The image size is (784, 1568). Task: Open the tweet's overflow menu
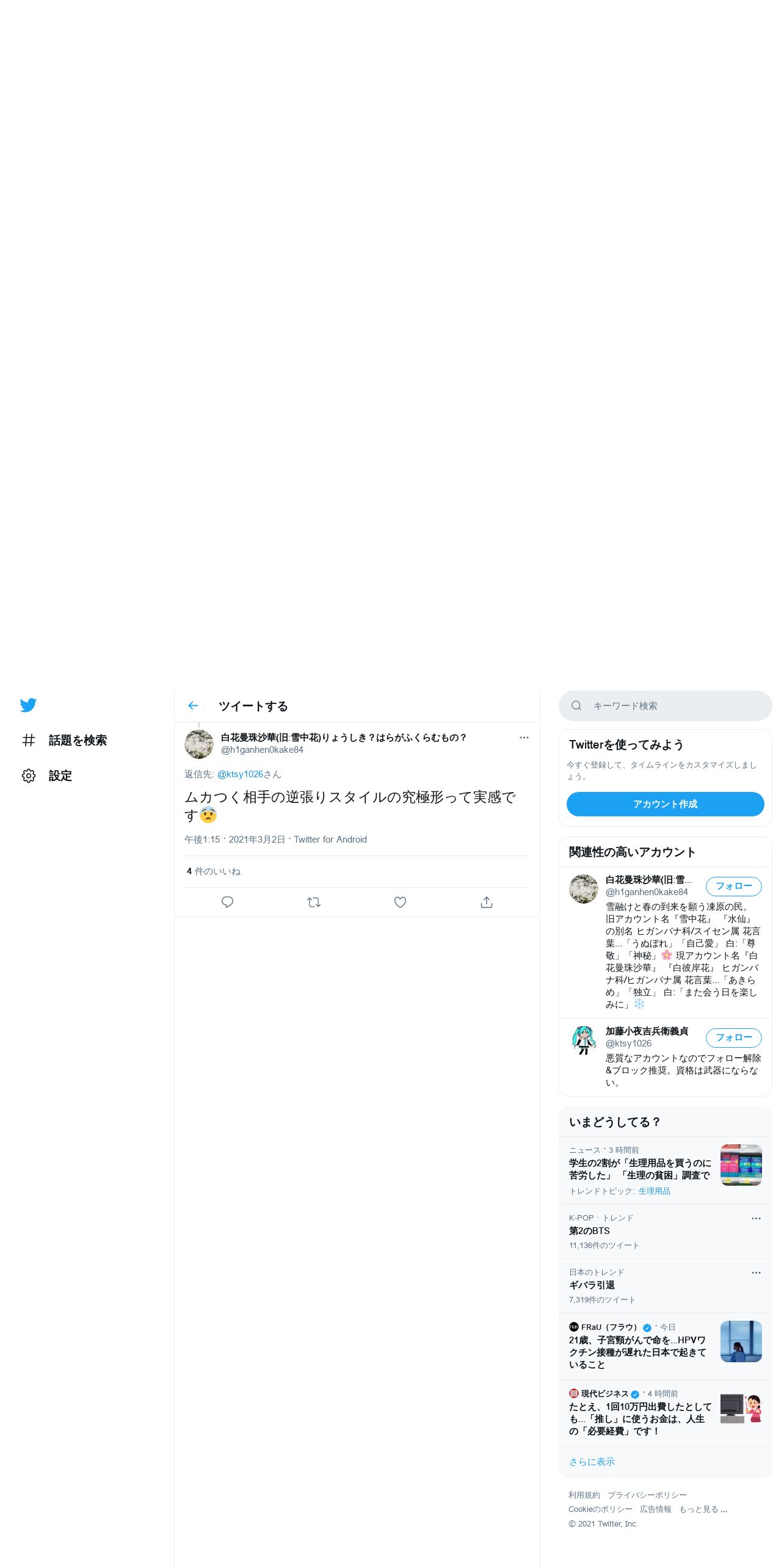pyautogui.click(x=524, y=738)
